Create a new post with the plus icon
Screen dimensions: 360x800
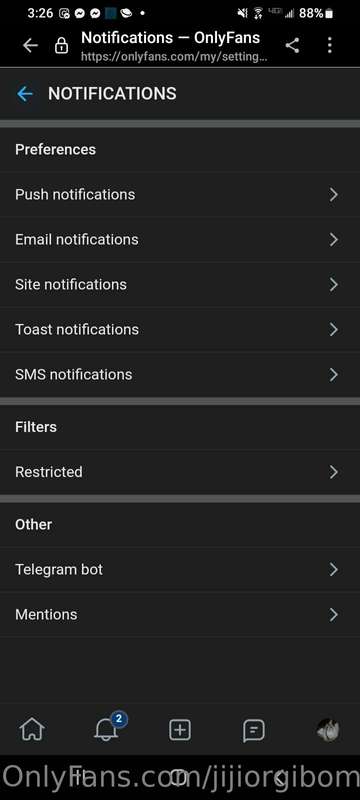click(180, 730)
